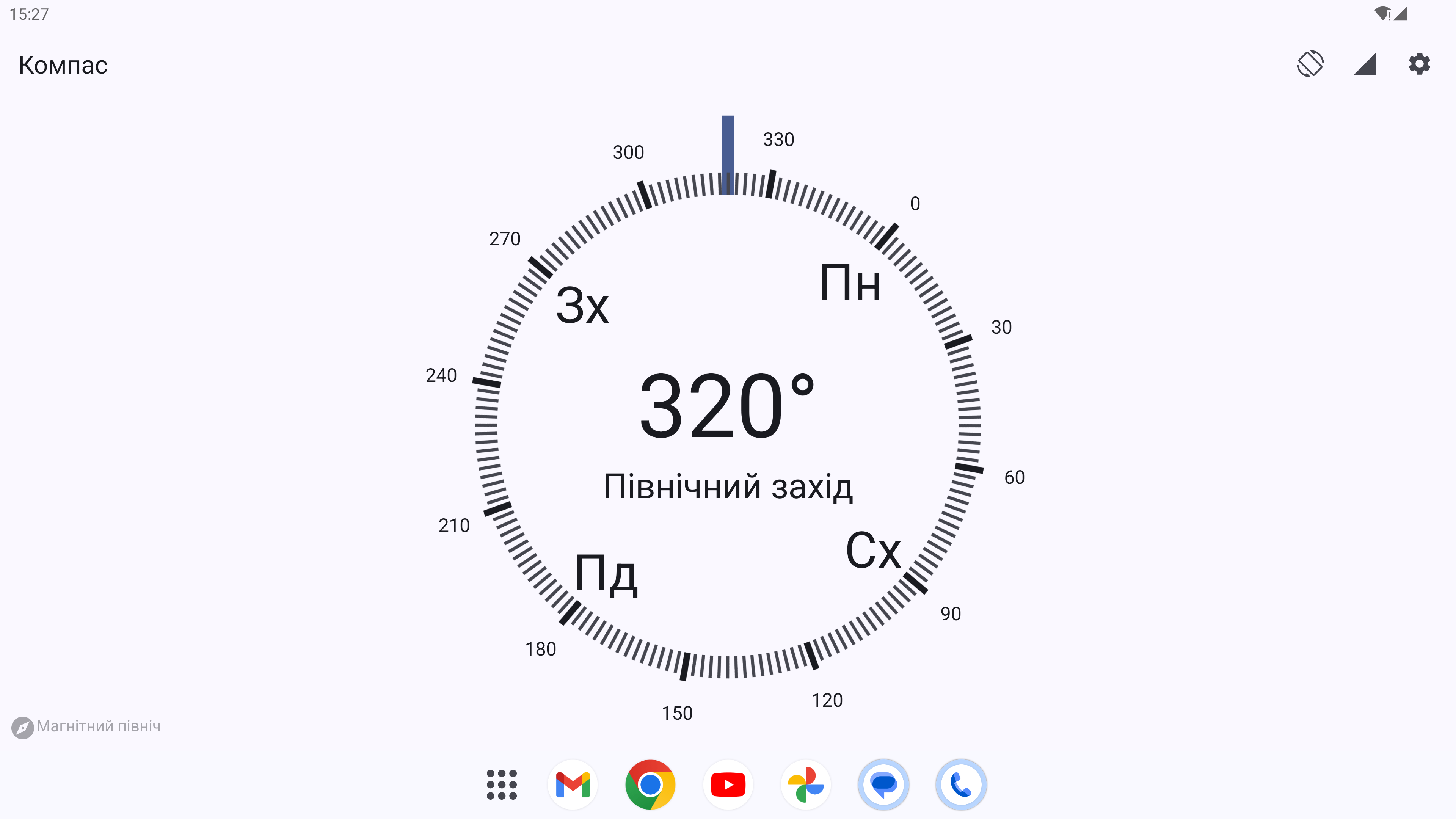Screen dimensions: 1456x819
Task: Toggle the screen rotation lock icon
Action: (1310, 64)
